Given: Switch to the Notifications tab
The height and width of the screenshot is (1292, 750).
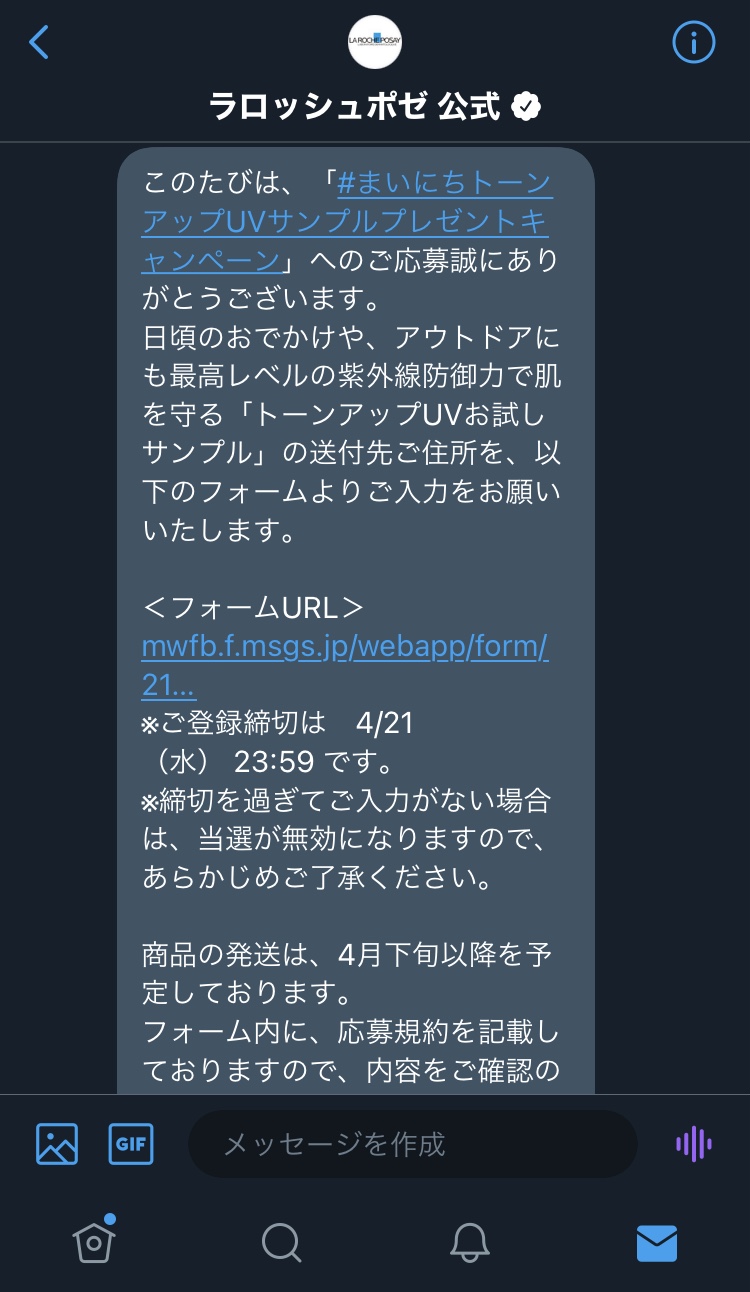Looking at the screenshot, I should pos(469,1242).
